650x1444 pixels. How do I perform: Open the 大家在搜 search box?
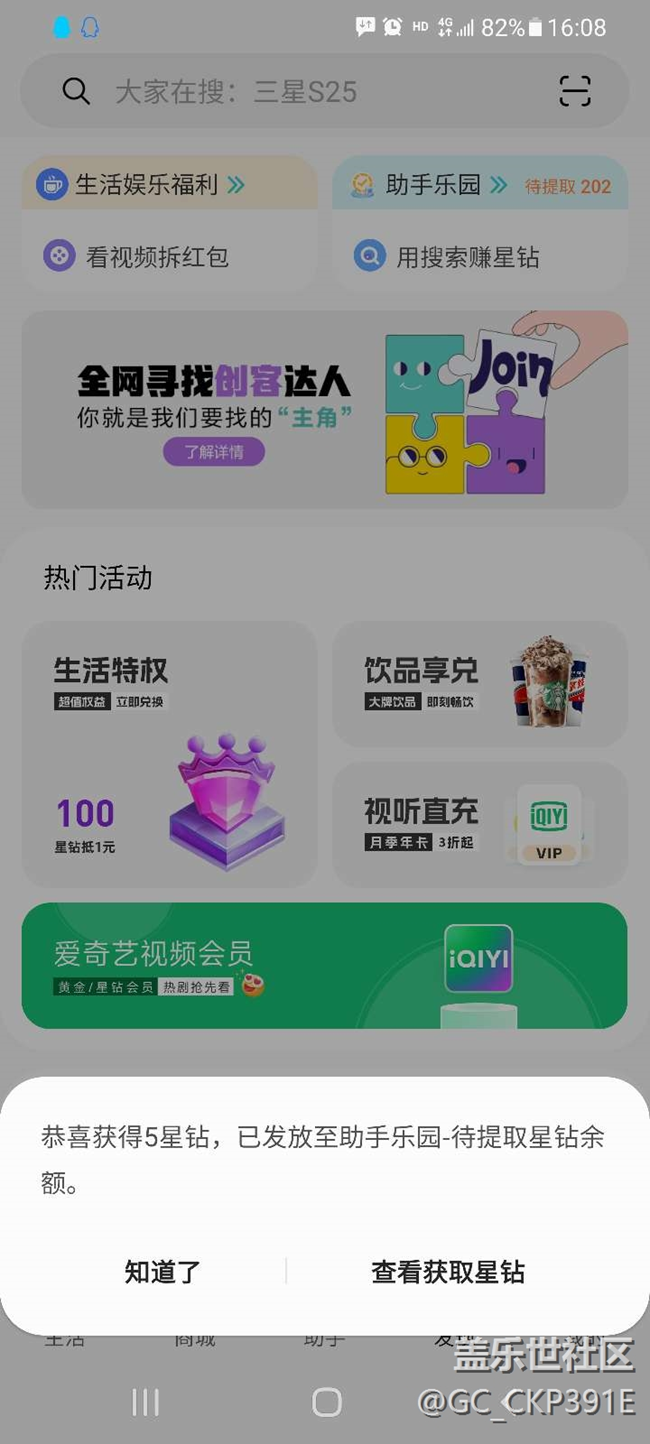point(300,92)
